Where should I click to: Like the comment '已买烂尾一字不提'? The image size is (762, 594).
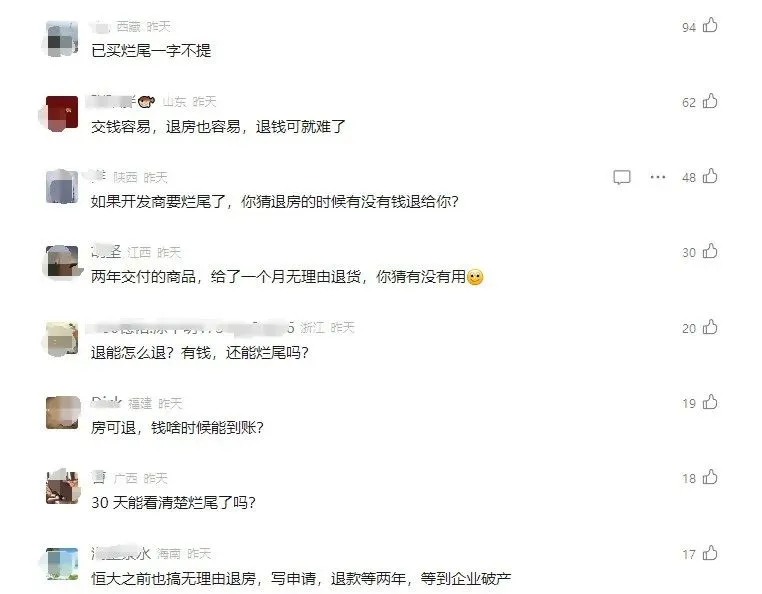click(710, 26)
